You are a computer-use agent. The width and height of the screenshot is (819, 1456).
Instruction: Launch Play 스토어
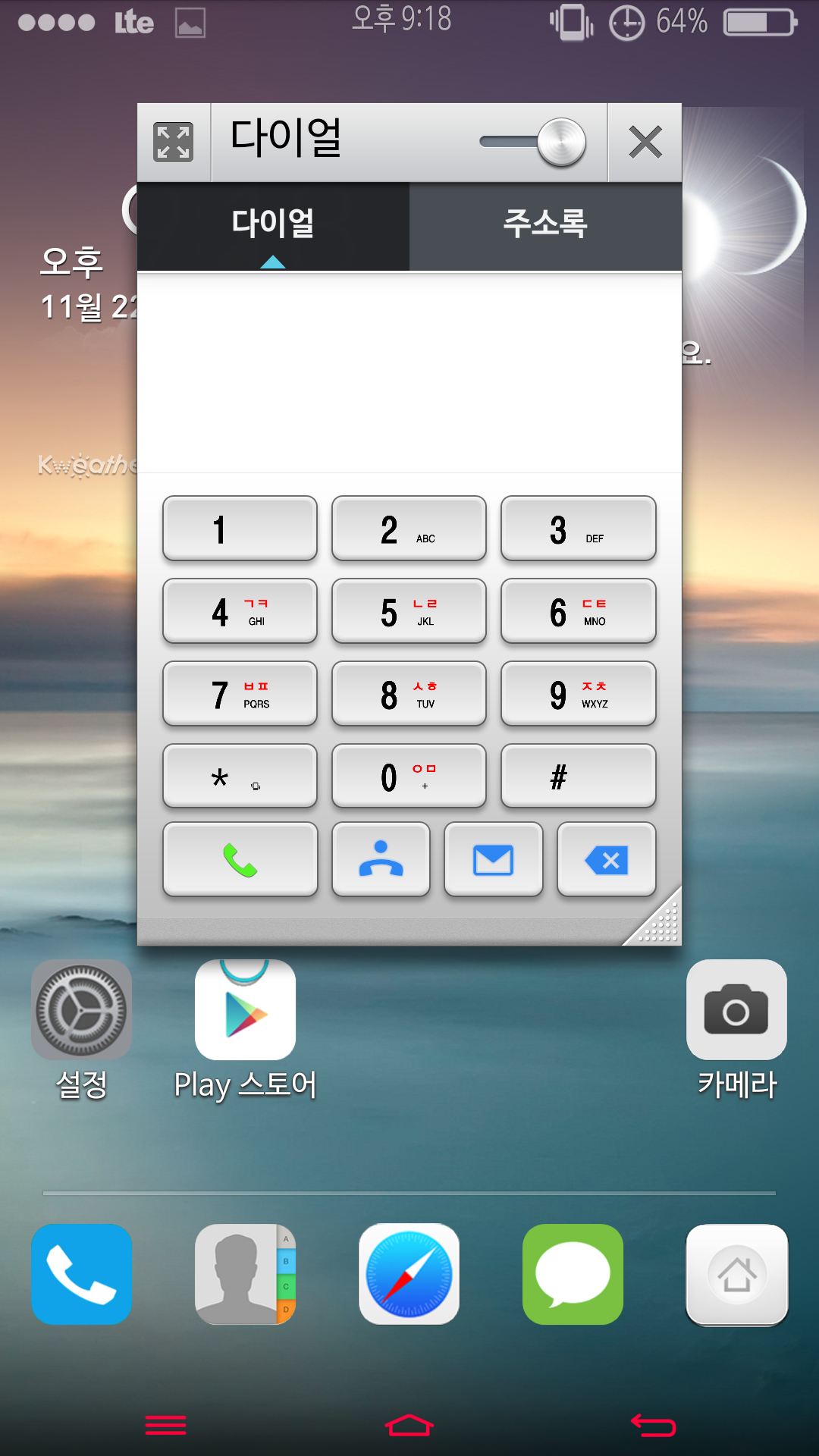point(245,1010)
